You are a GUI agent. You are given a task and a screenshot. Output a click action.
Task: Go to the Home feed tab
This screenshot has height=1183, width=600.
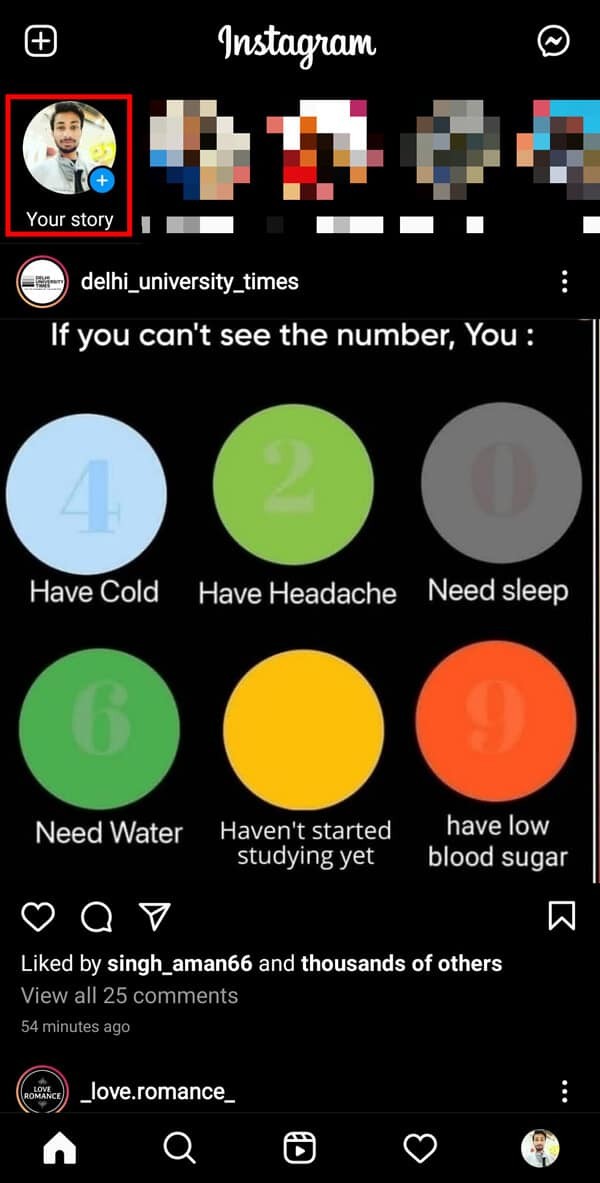[x=60, y=1149]
